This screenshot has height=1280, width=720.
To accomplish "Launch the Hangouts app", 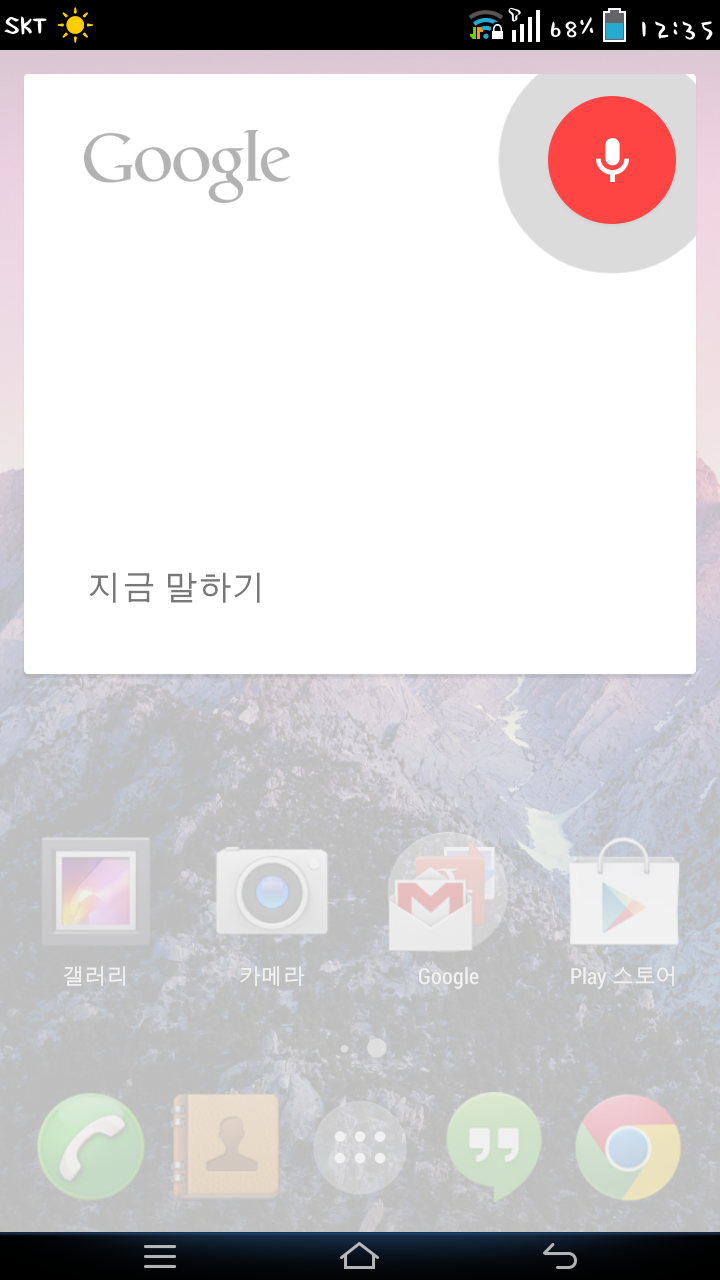I will (493, 1146).
